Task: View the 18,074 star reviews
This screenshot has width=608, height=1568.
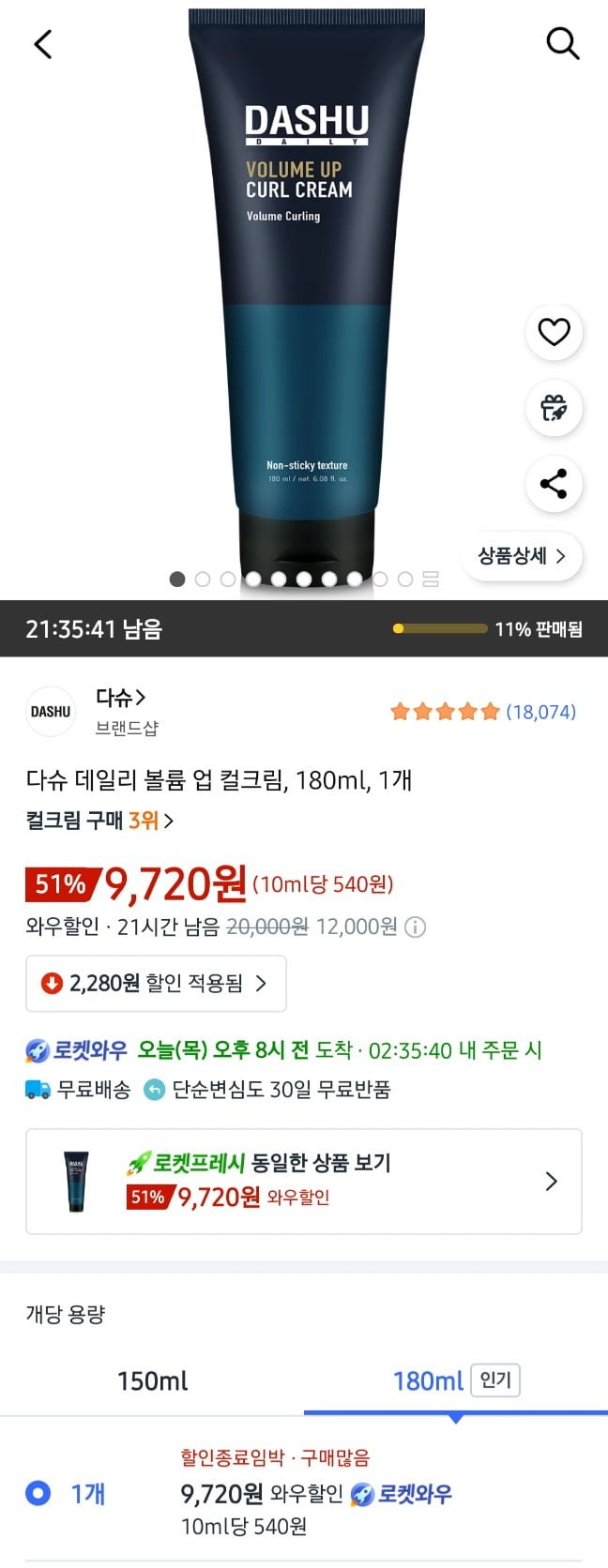Action: point(483,712)
